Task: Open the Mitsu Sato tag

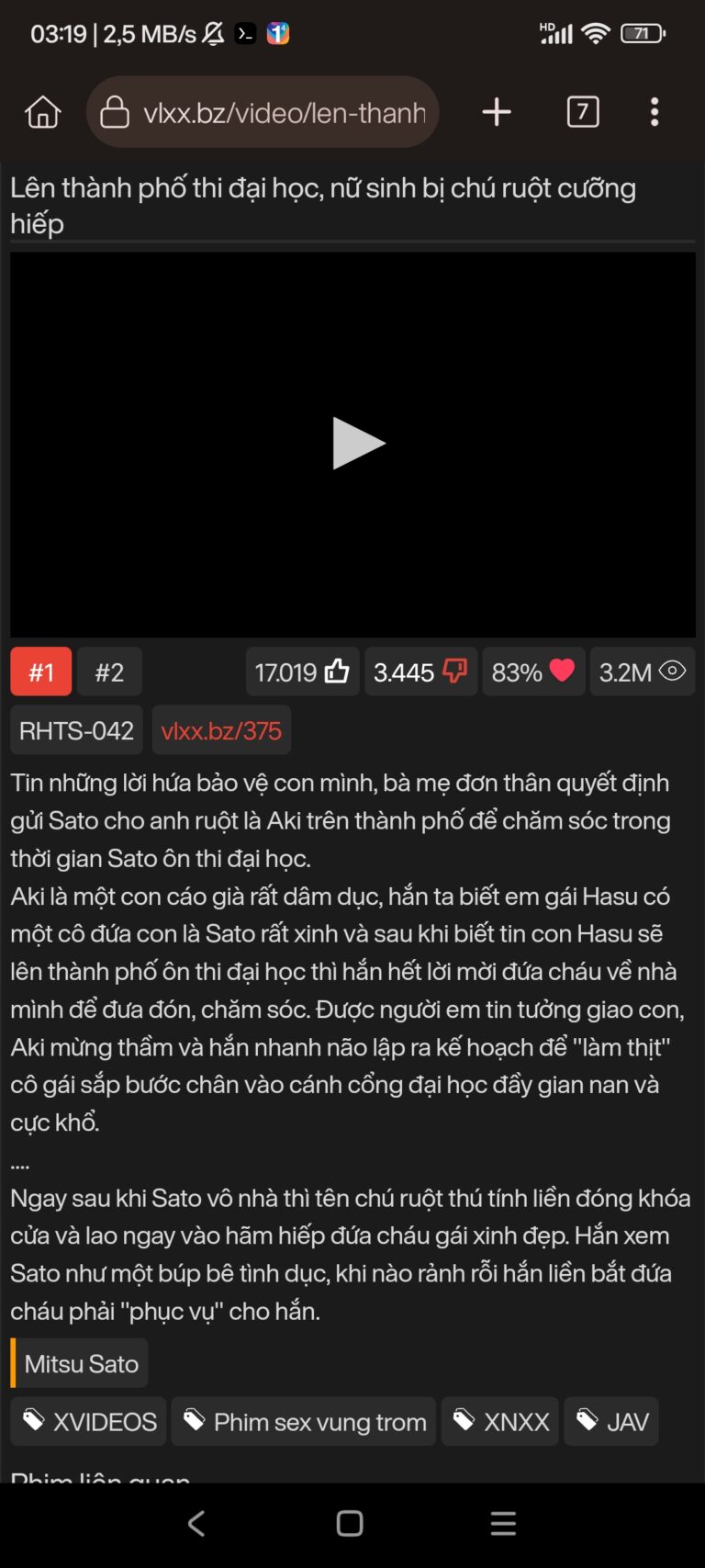Action: tap(81, 1364)
